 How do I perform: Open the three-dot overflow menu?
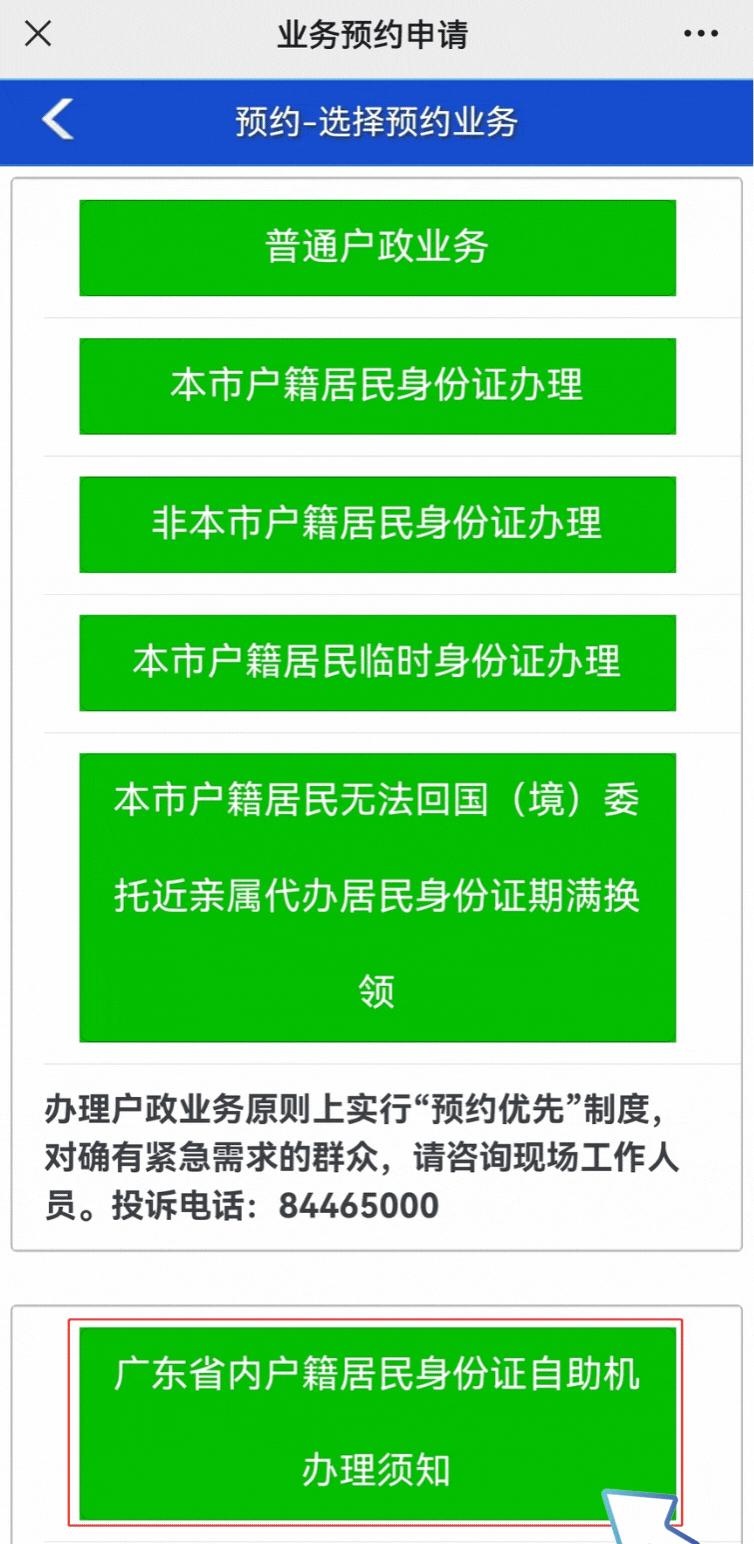700,35
